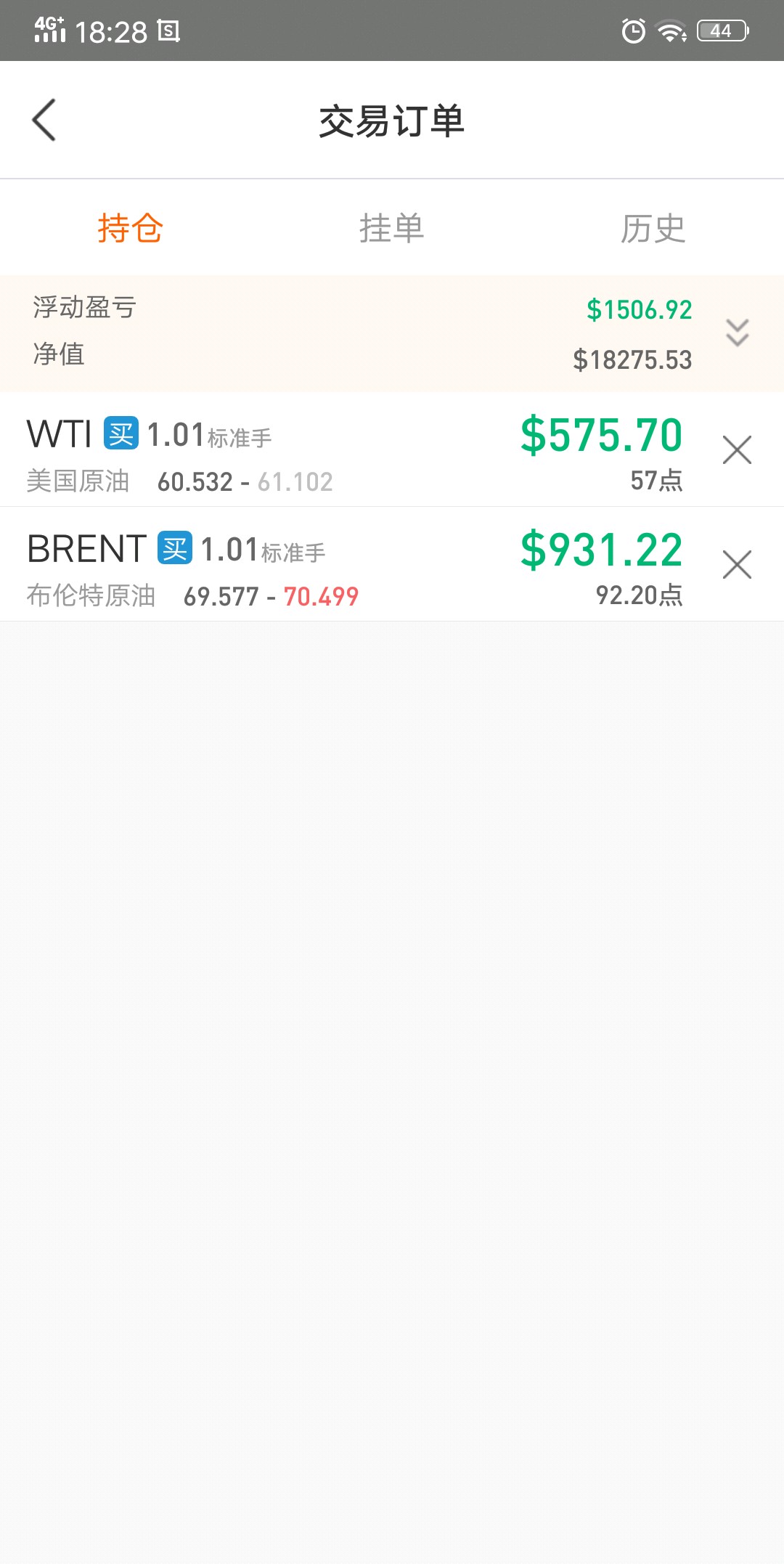The width and height of the screenshot is (784, 1564).
Task: Go back using the top-left arrow
Action: [x=44, y=120]
